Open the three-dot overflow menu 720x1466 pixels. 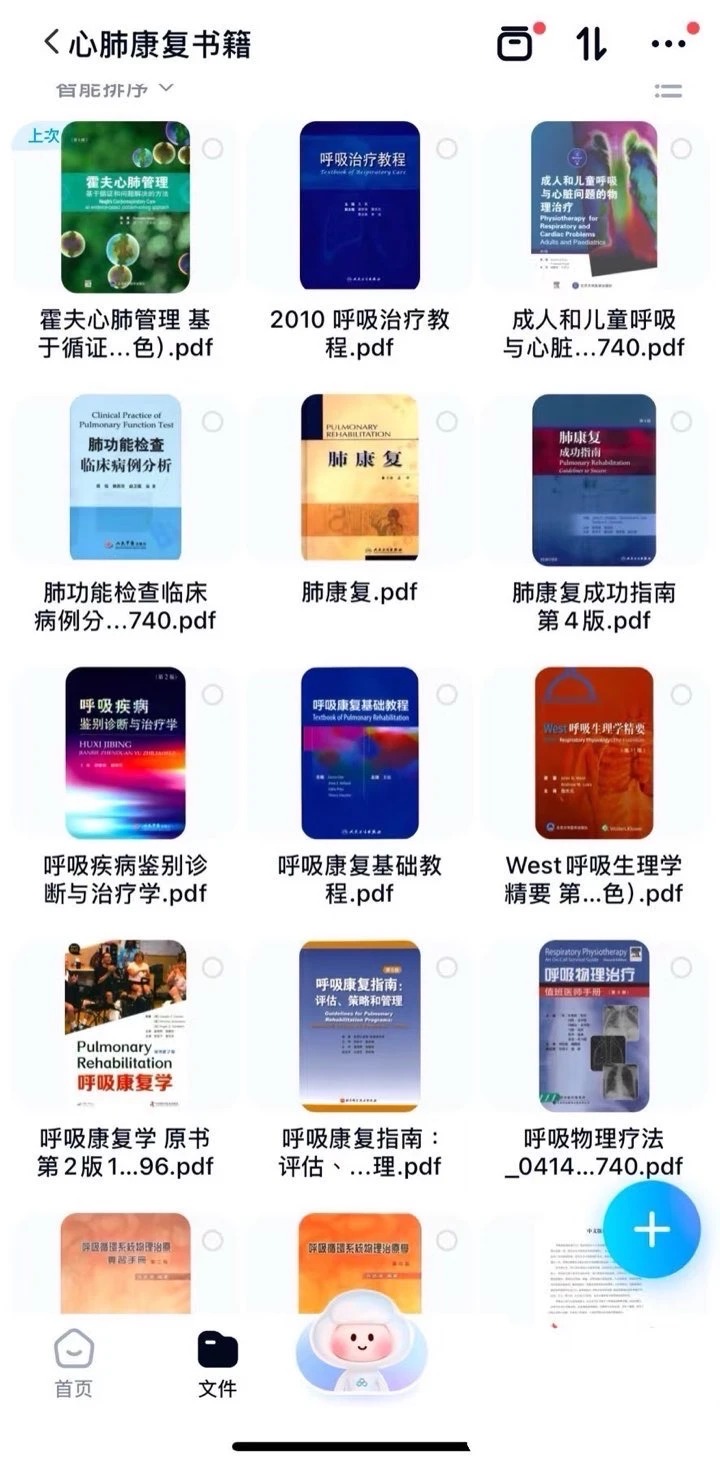point(668,44)
